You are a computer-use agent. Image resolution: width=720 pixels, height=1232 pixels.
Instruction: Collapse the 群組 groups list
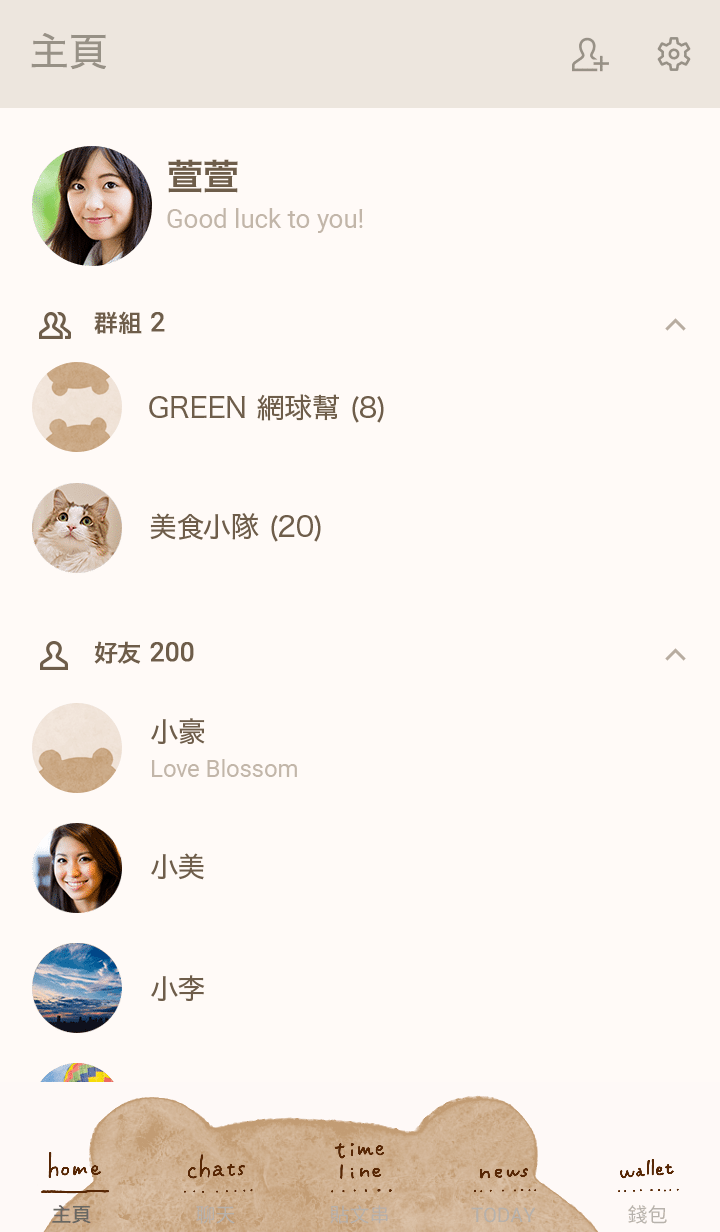[x=676, y=324]
